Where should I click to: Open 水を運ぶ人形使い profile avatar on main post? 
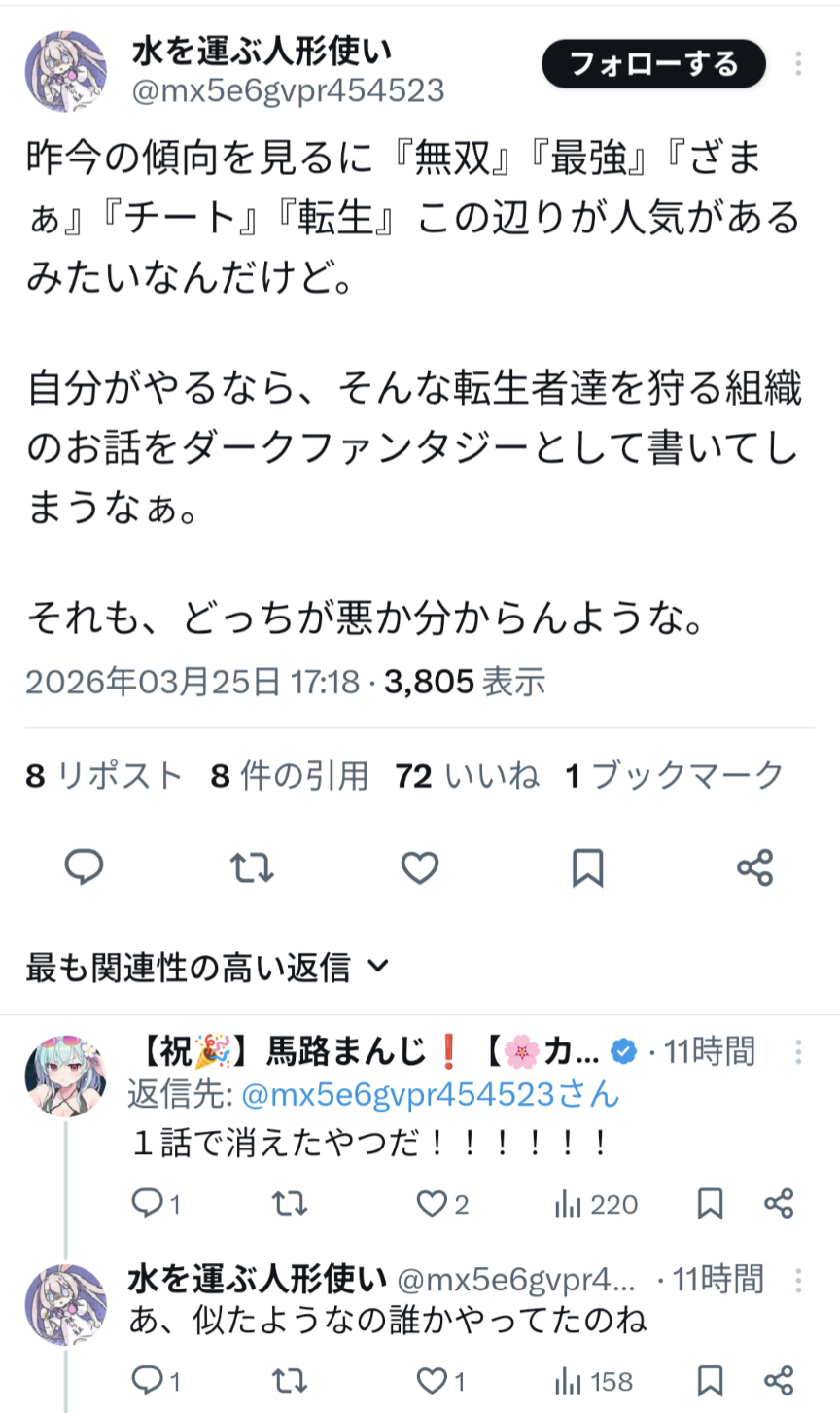pos(66,70)
